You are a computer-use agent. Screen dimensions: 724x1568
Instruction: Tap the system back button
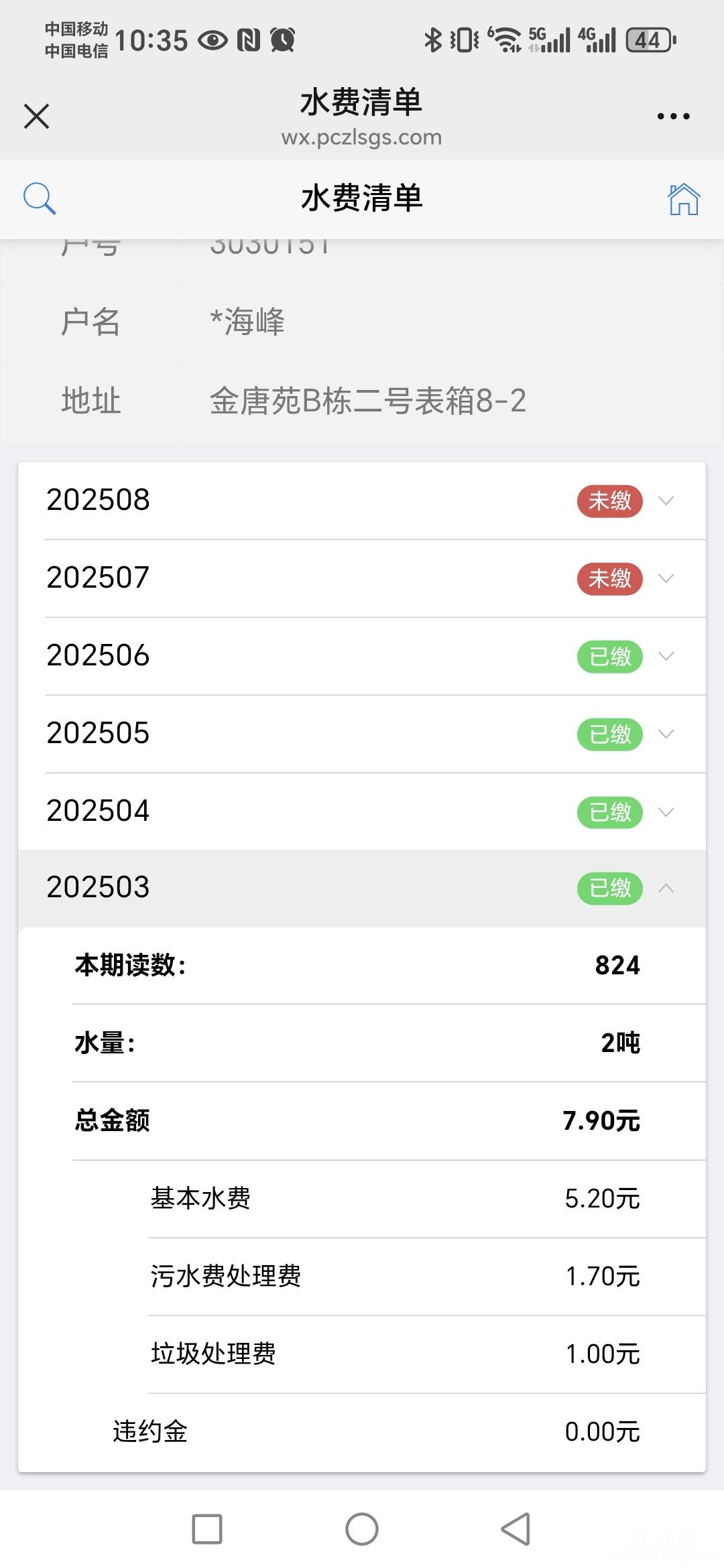516,1529
